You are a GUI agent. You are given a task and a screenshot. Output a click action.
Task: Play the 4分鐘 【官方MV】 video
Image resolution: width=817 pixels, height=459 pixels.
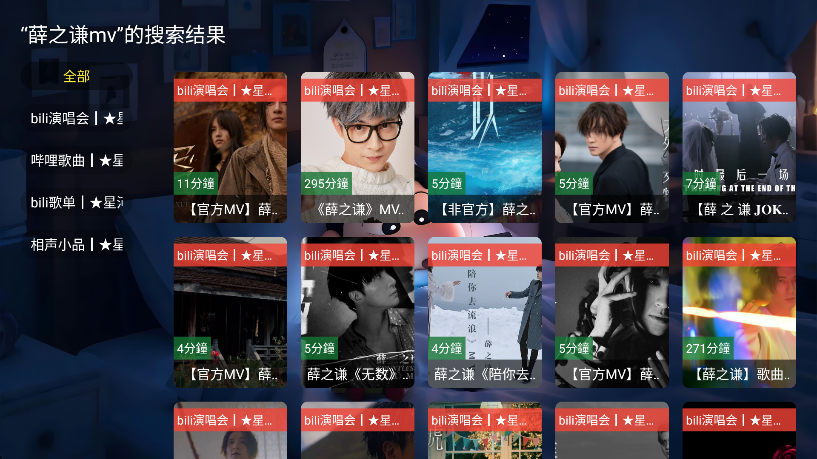click(x=230, y=312)
